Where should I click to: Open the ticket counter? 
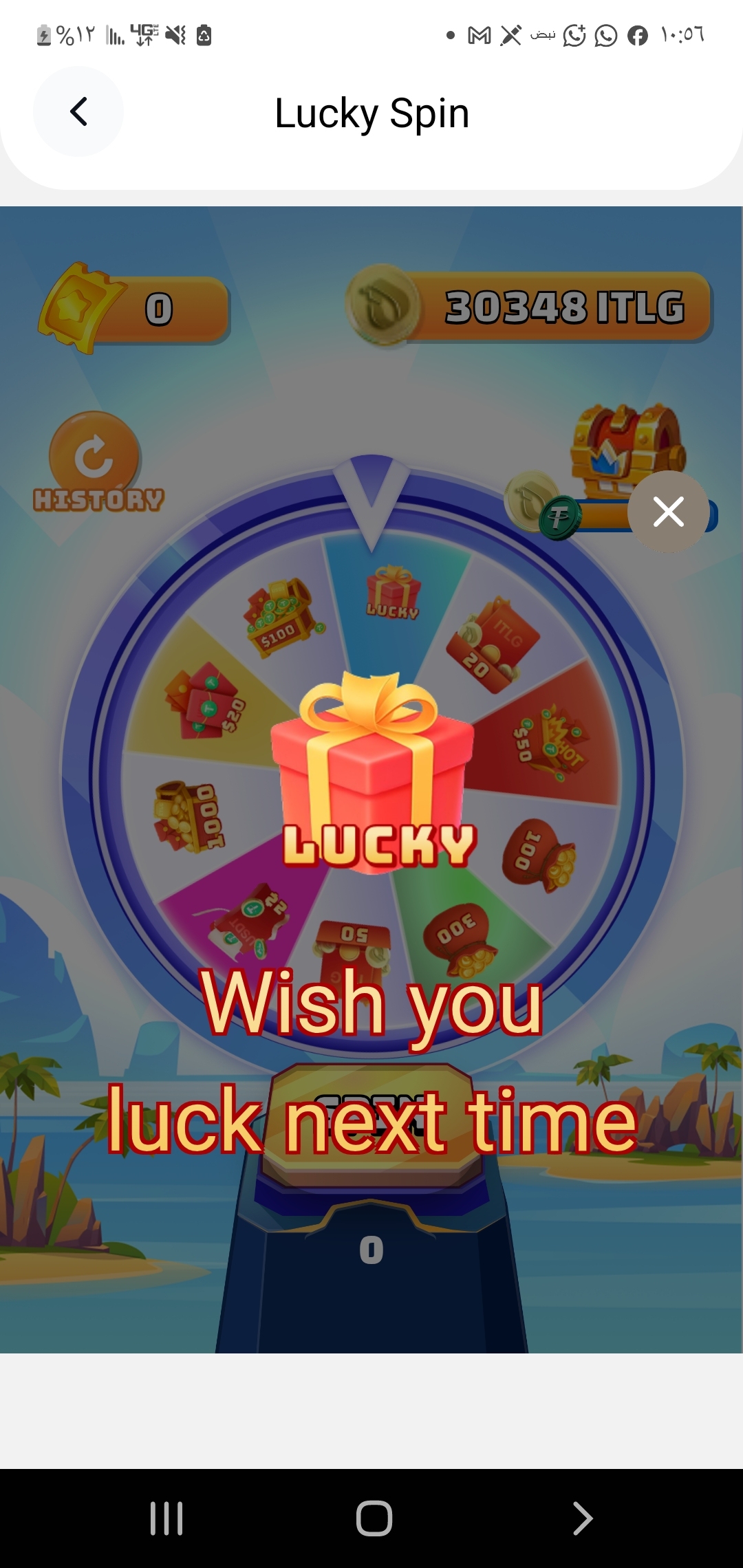pos(135,309)
